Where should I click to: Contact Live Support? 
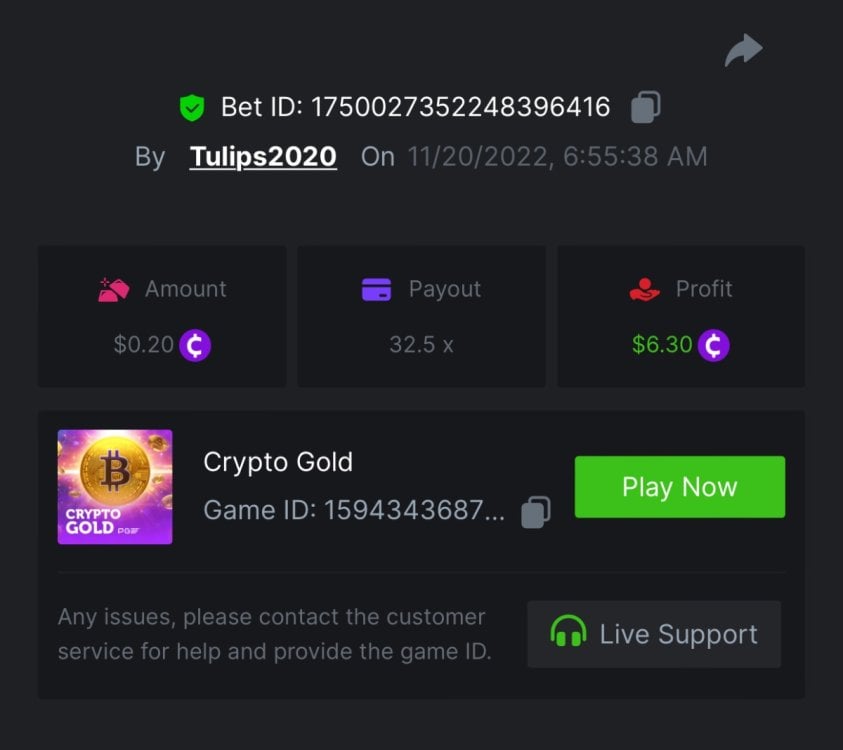(654, 634)
